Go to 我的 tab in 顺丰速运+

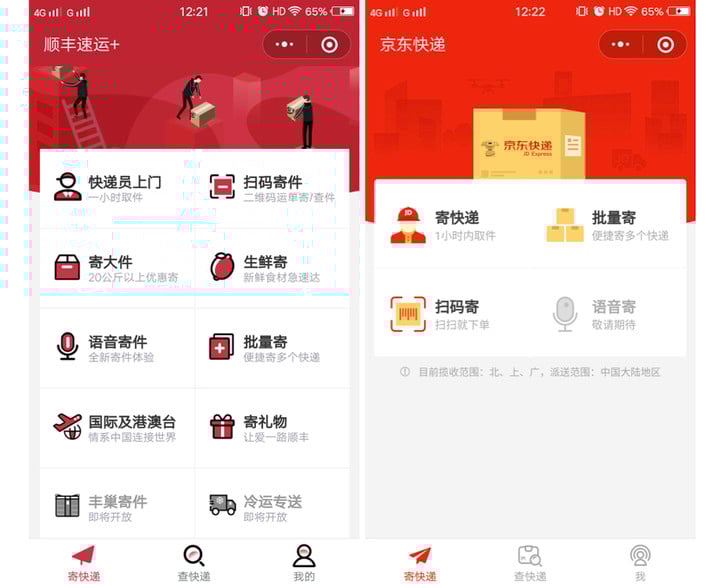click(304, 563)
